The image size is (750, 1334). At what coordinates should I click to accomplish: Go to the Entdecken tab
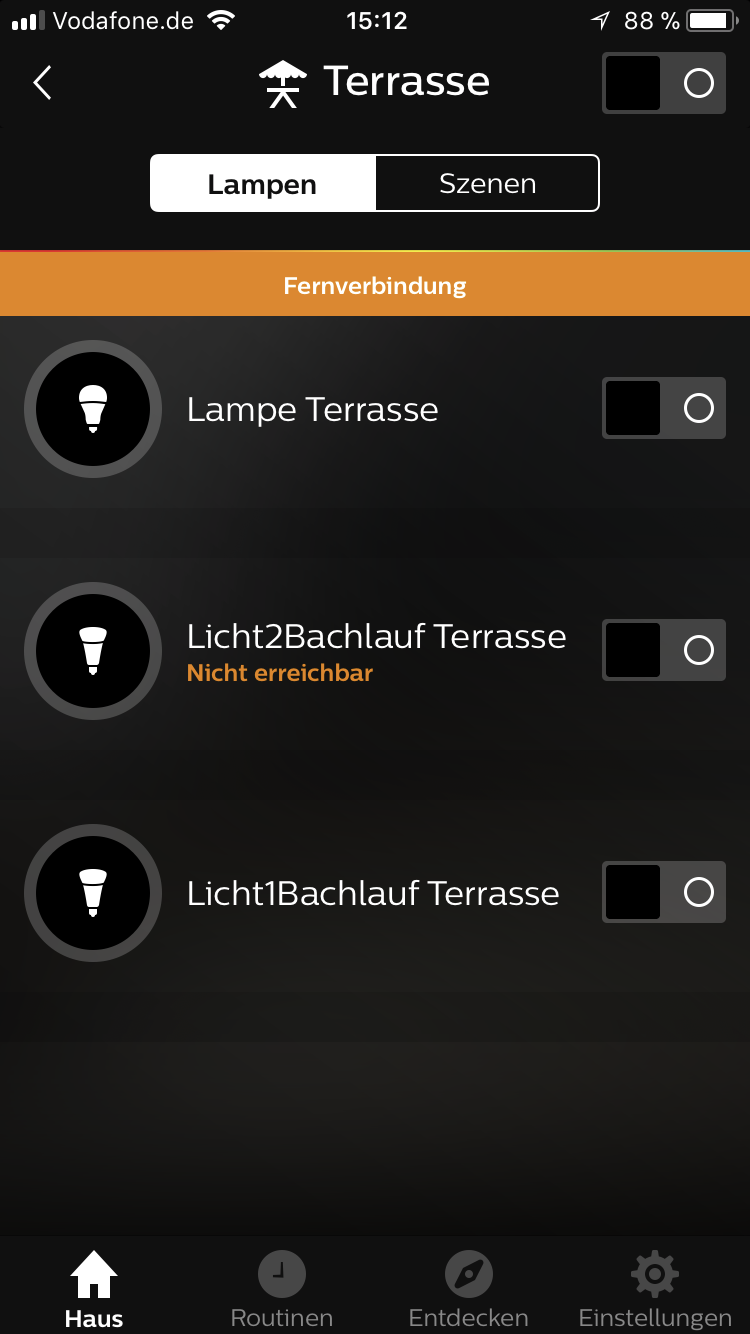468,1290
